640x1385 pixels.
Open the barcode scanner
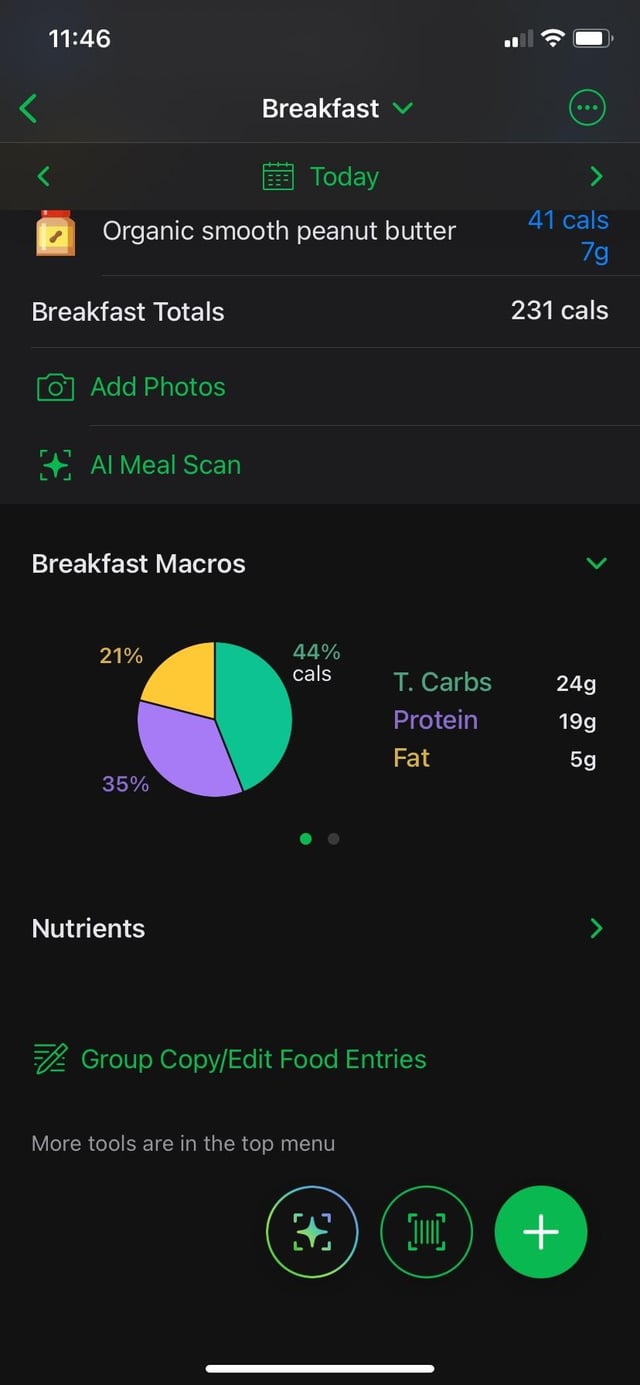426,1233
